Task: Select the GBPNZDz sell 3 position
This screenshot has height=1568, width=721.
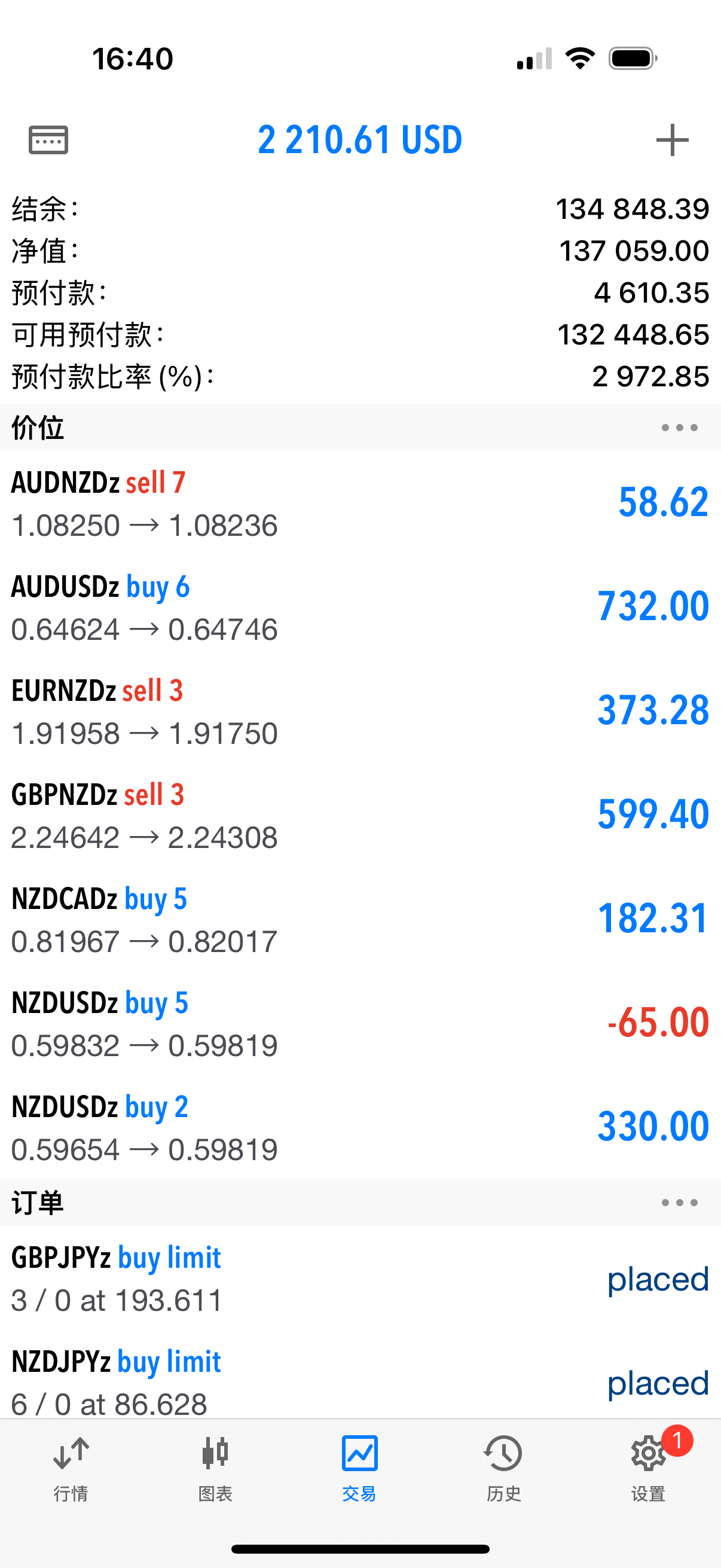Action: click(360, 816)
